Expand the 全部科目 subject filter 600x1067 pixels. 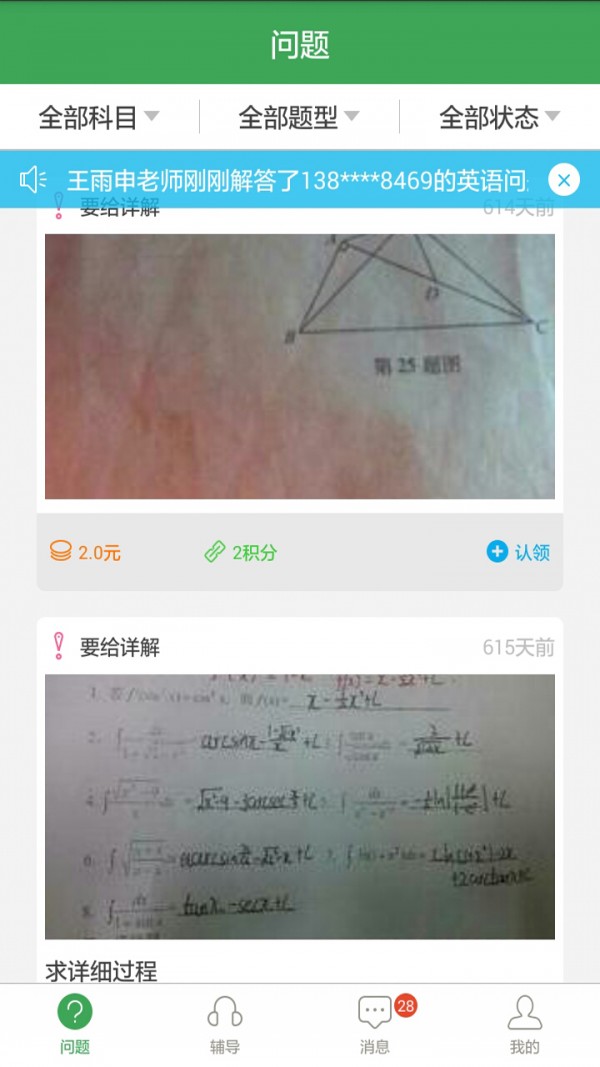tap(99, 118)
